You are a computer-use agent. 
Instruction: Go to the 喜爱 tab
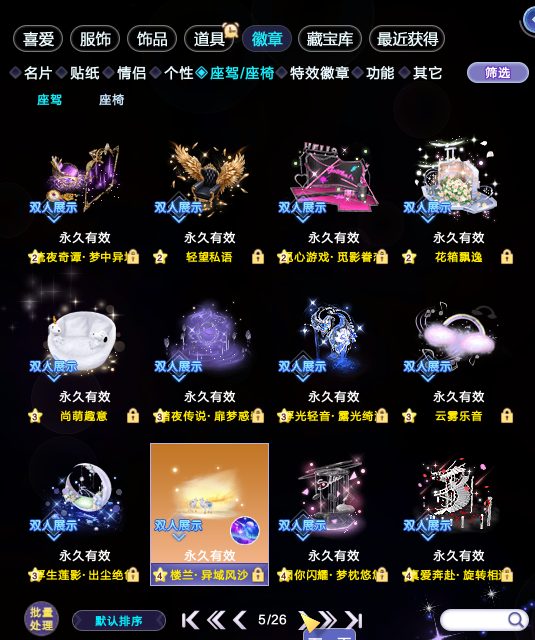[x=38, y=39]
